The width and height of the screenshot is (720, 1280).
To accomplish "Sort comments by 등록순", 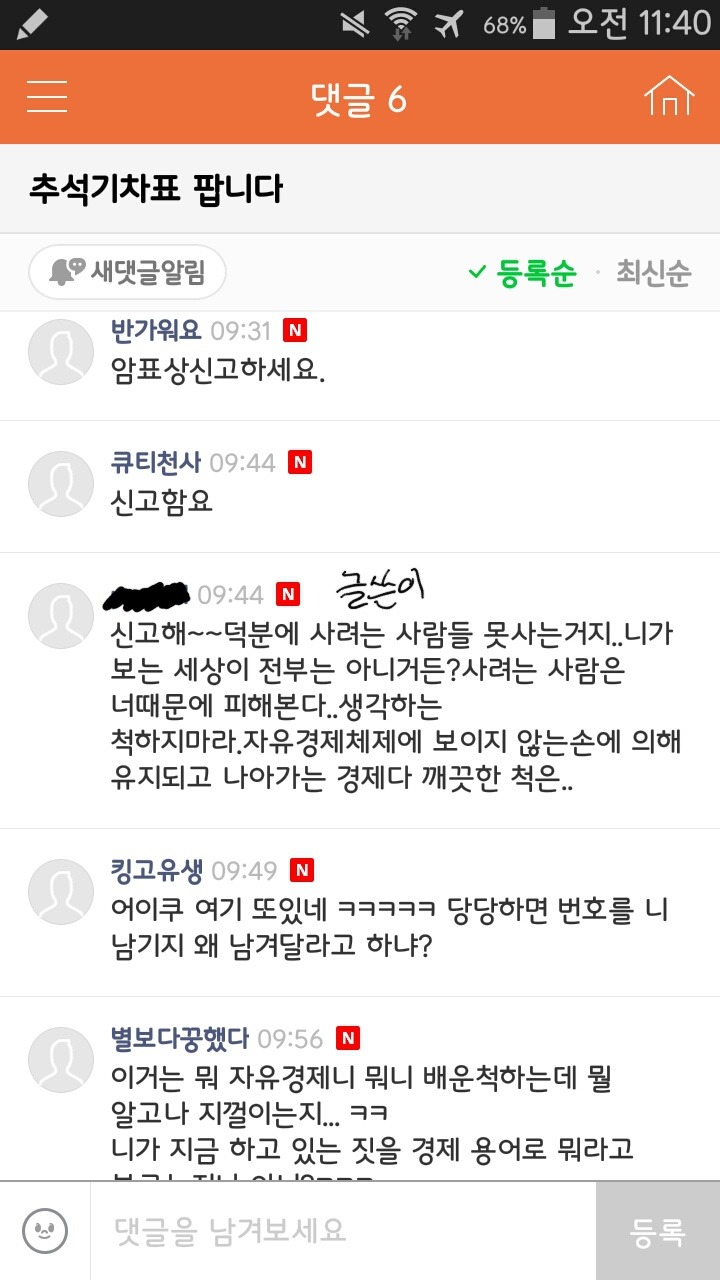I will click(x=523, y=273).
